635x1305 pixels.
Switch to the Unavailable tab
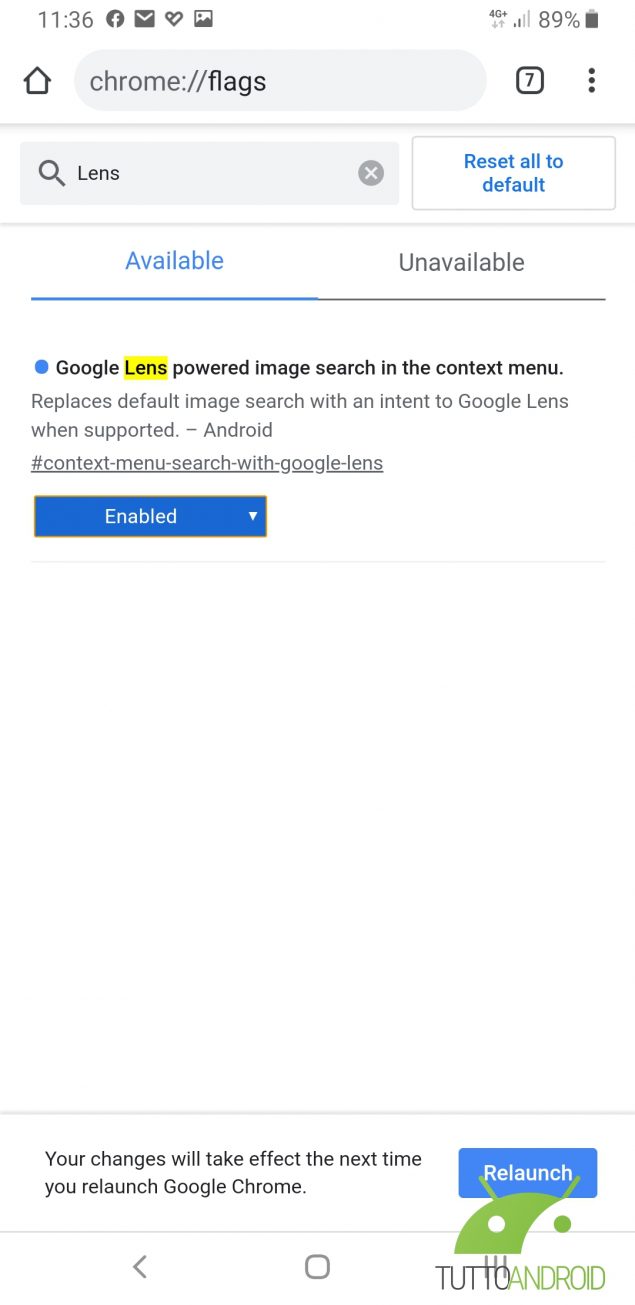click(461, 263)
